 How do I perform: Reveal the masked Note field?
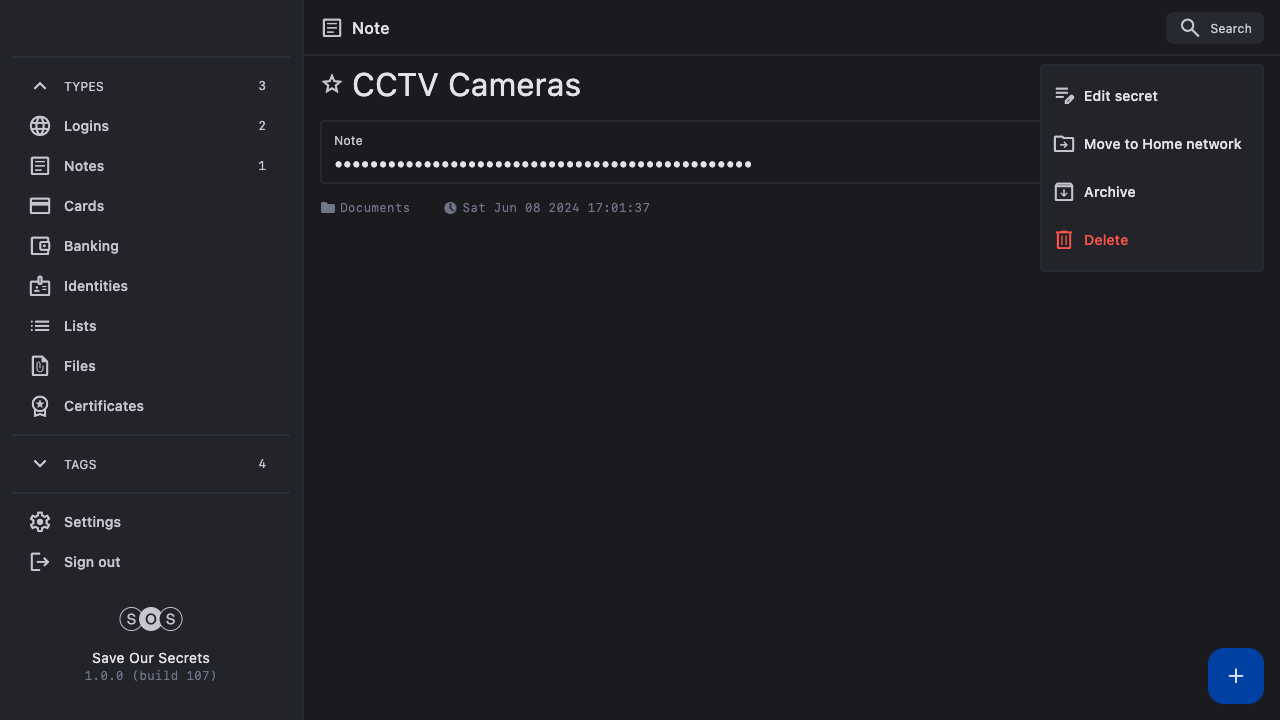point(543,164)
